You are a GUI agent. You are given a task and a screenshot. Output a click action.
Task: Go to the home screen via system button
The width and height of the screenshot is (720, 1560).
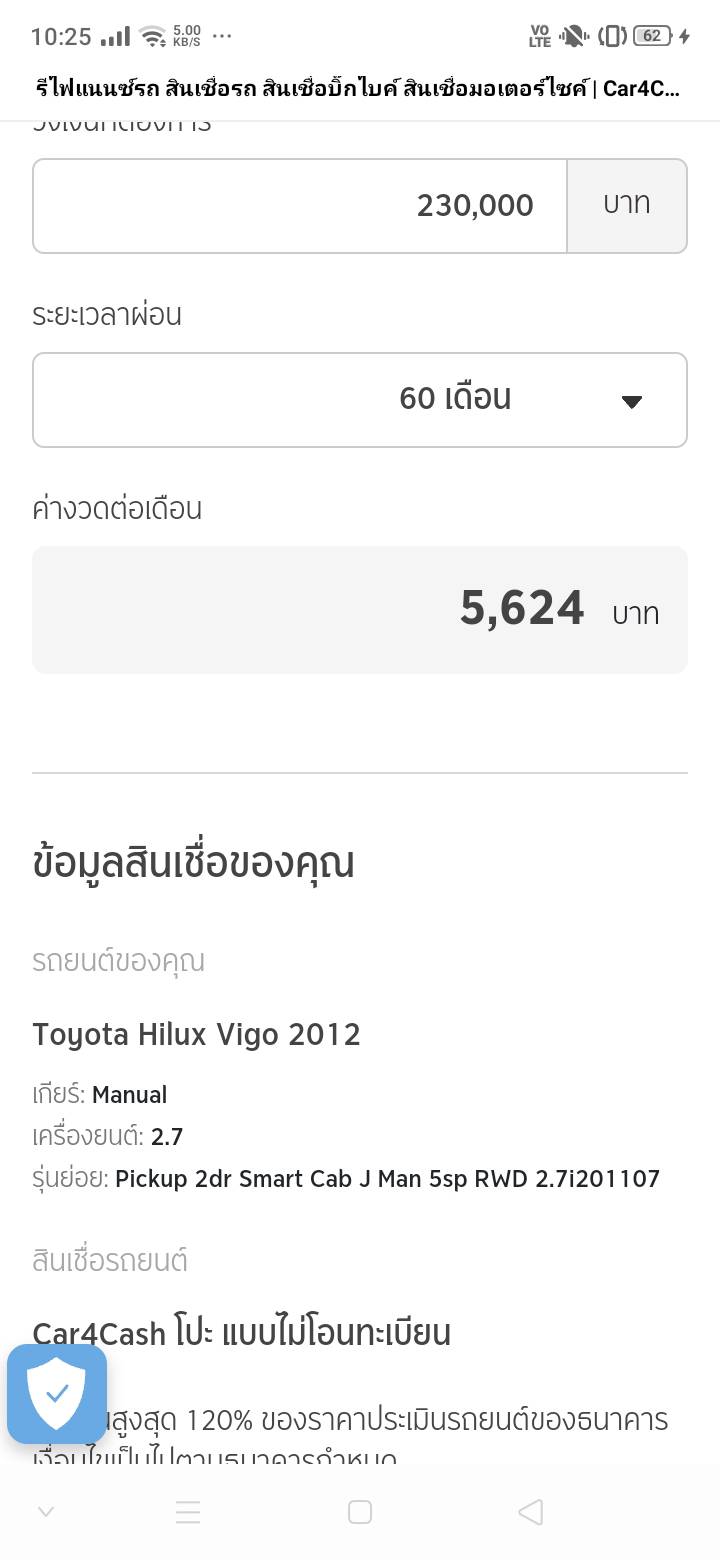(360, 1512)
